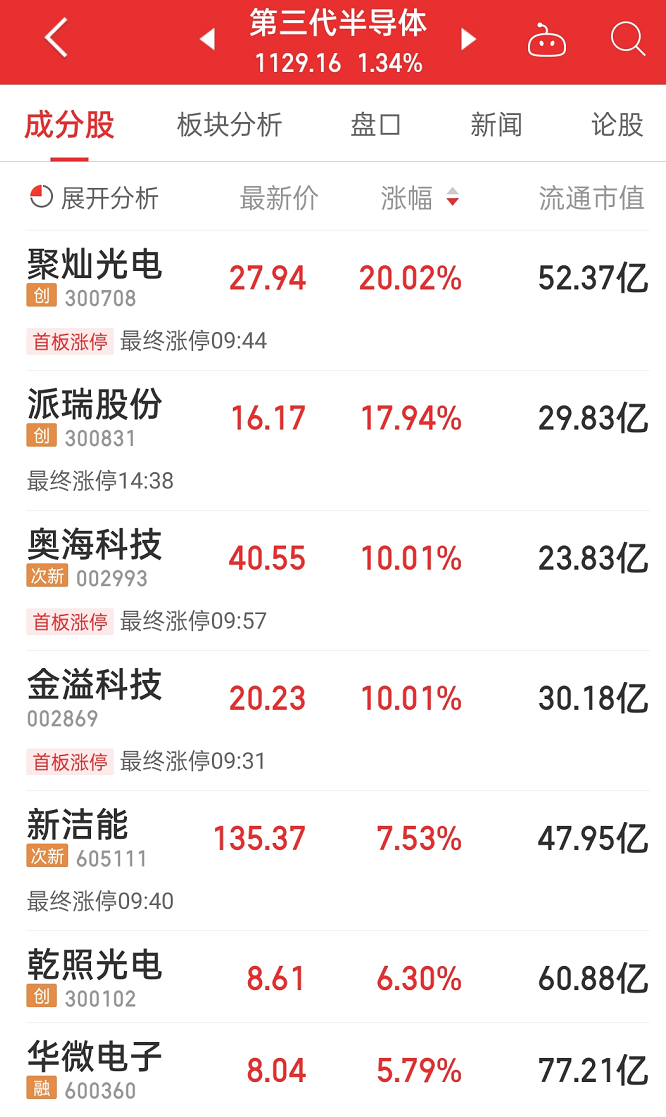Open 派瑞股份 stock details
The width and height of the screenshot is (666, 1117).
coord(95,405)
